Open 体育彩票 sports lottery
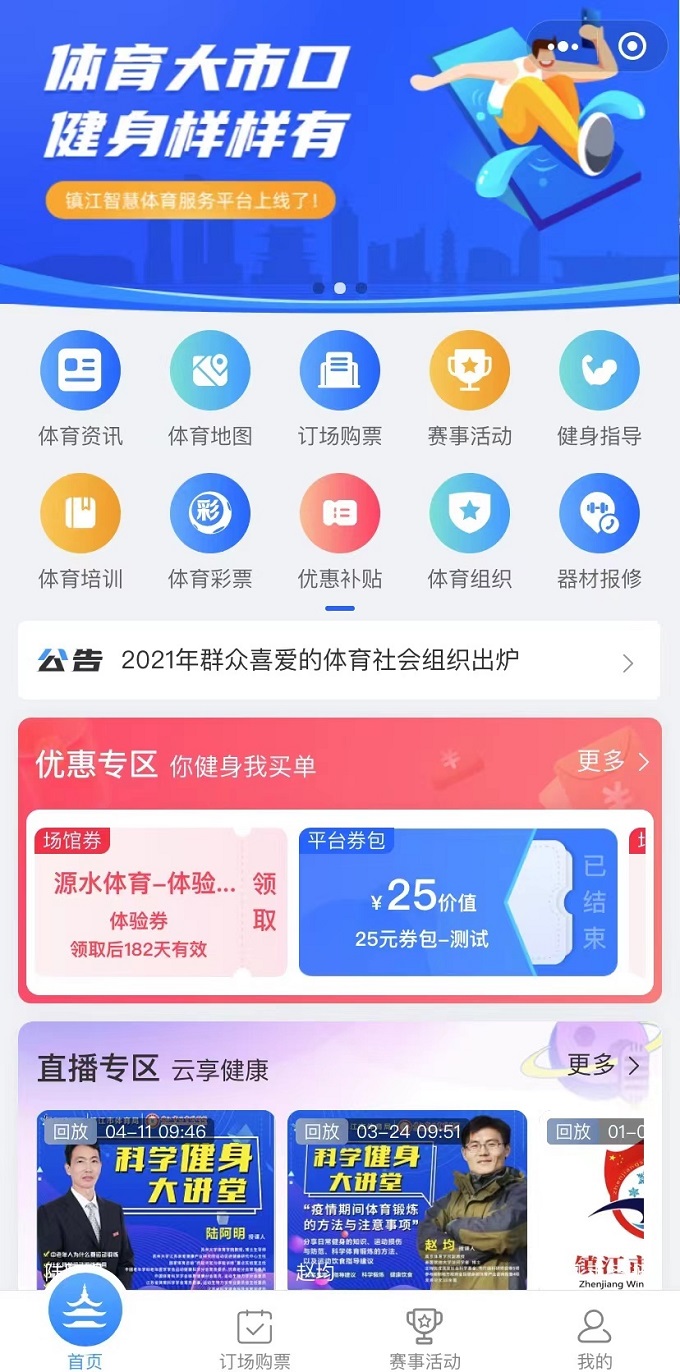Image resolution: width=680 pixels, height=1372 pixels. click(210, 532)
